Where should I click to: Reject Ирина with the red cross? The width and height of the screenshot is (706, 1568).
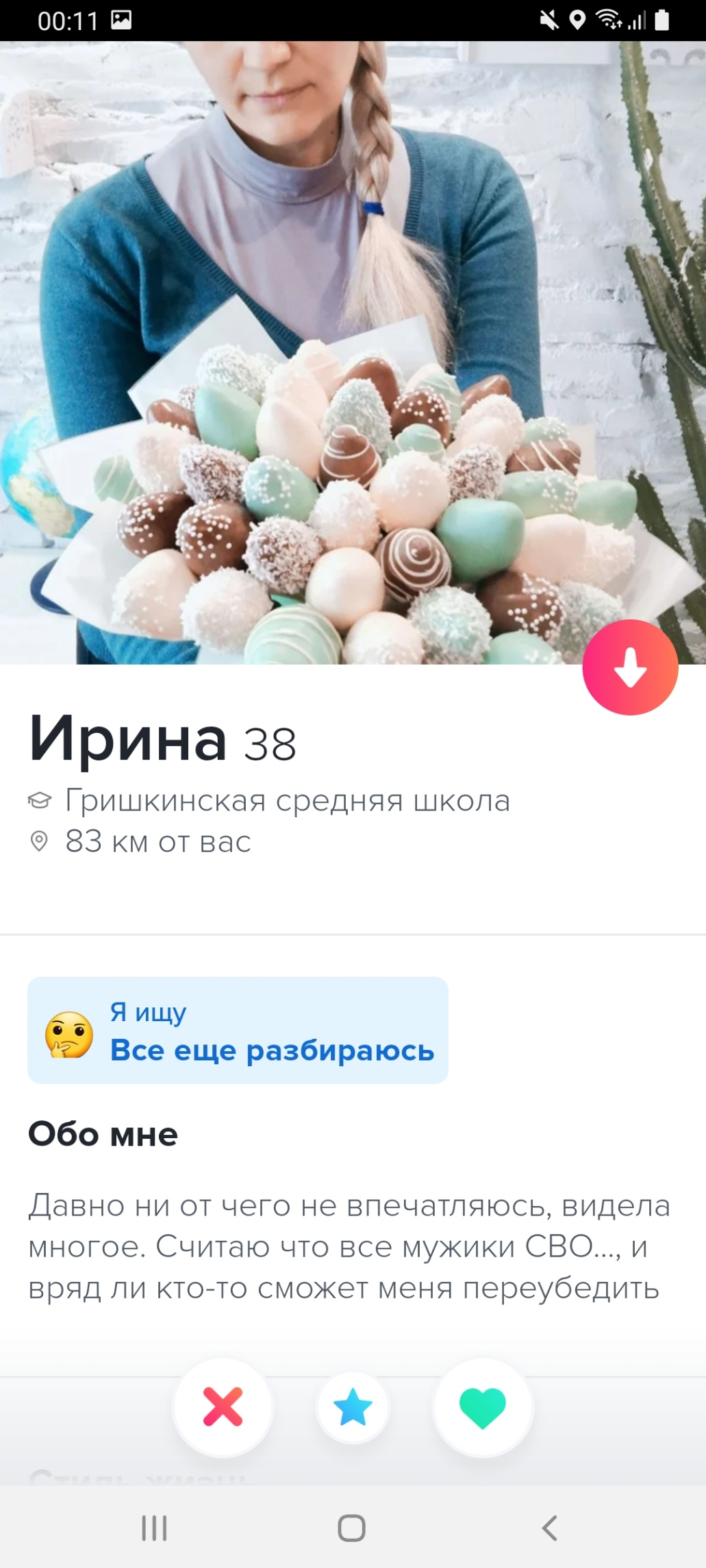223,1407
